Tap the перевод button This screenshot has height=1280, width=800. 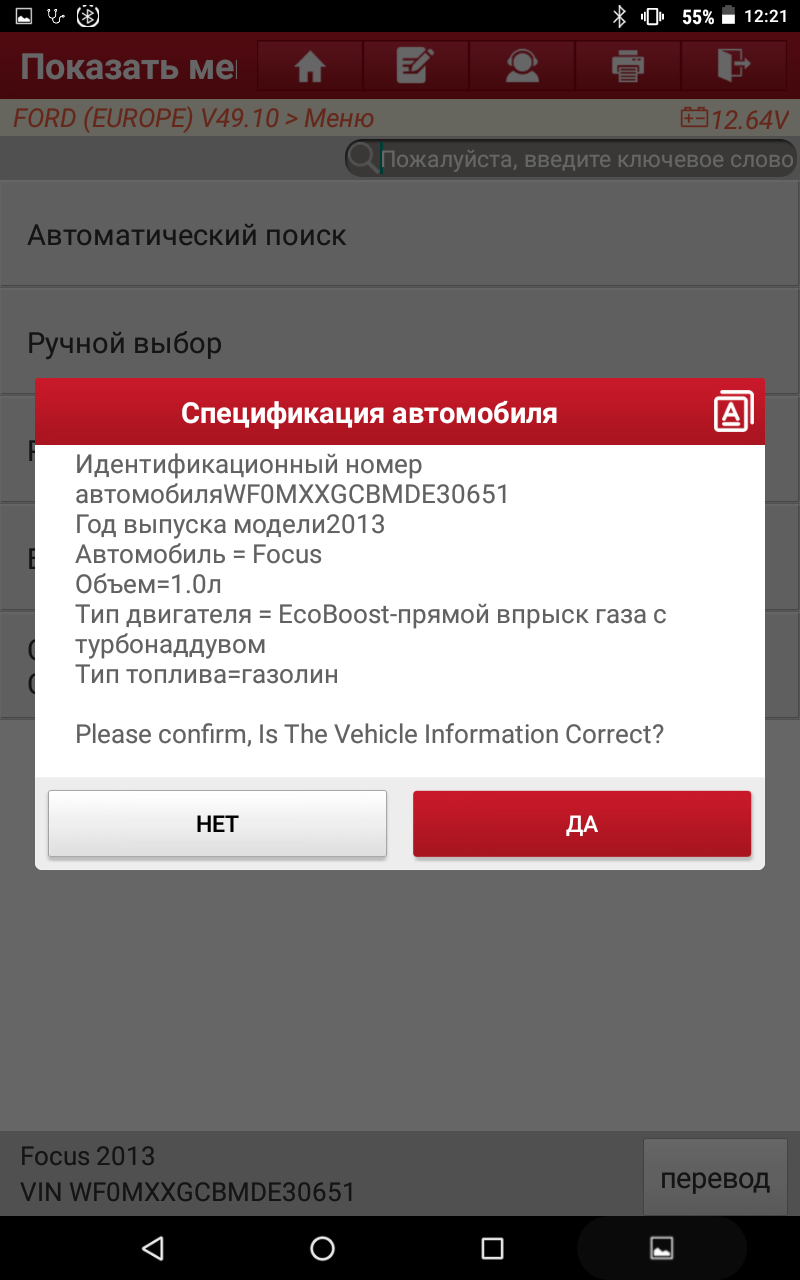[714, 1178]
